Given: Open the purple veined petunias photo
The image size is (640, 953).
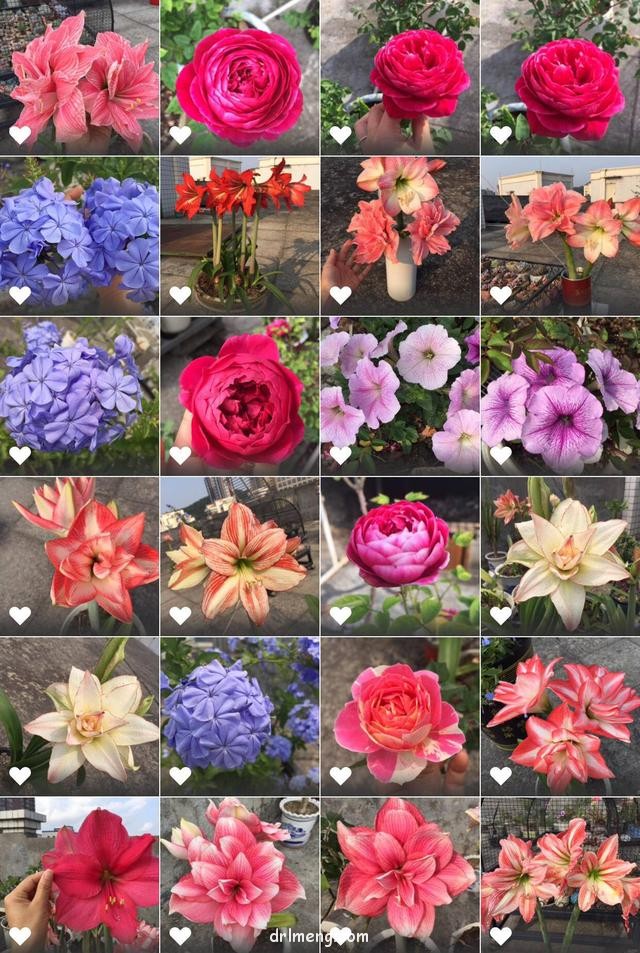Looking at the screenshot, I should [560, 395].
